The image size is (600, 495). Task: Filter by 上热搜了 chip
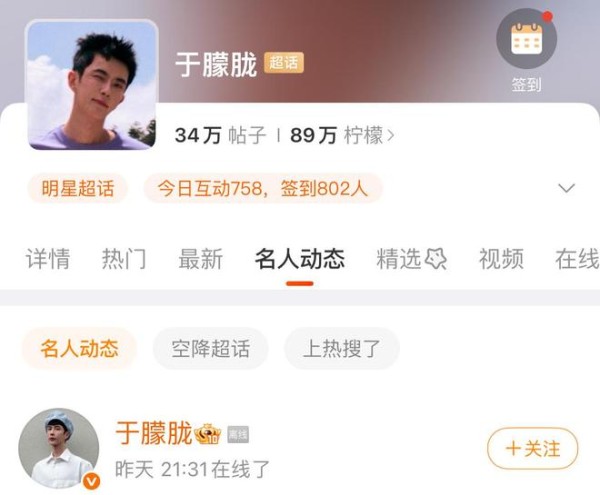point(342,349)
